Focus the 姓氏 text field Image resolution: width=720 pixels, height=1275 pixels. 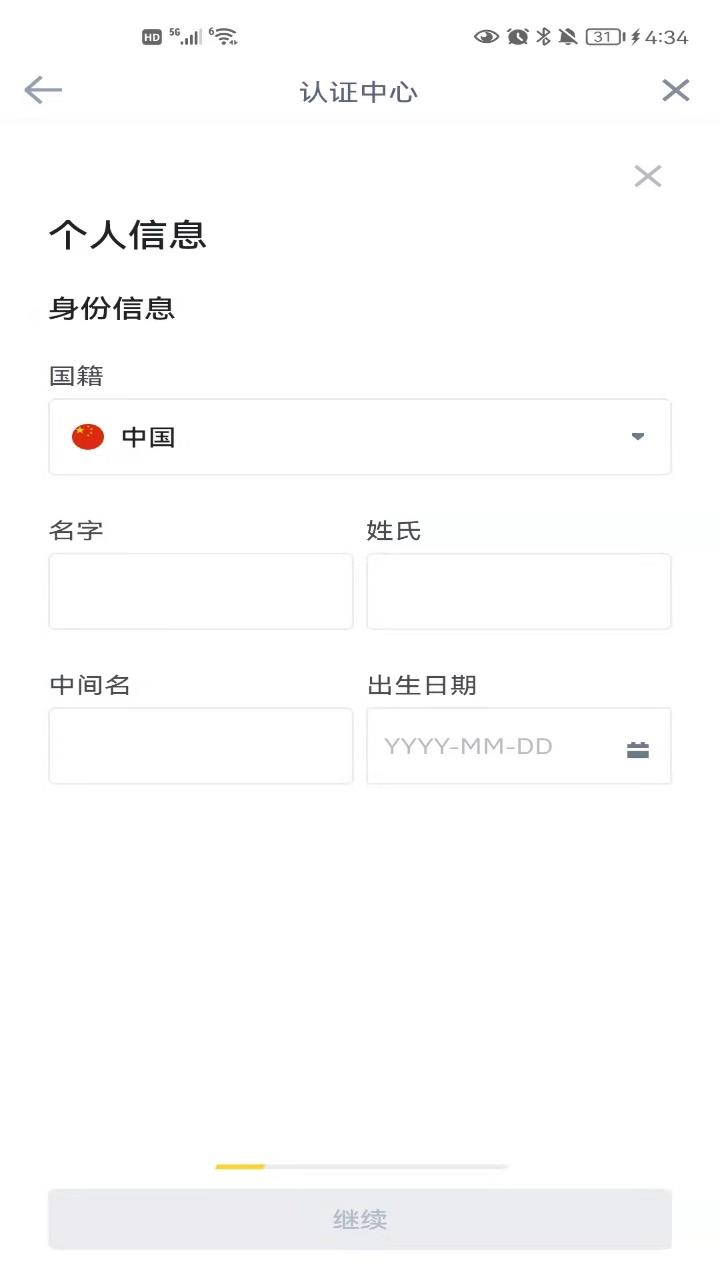point(518,591)
